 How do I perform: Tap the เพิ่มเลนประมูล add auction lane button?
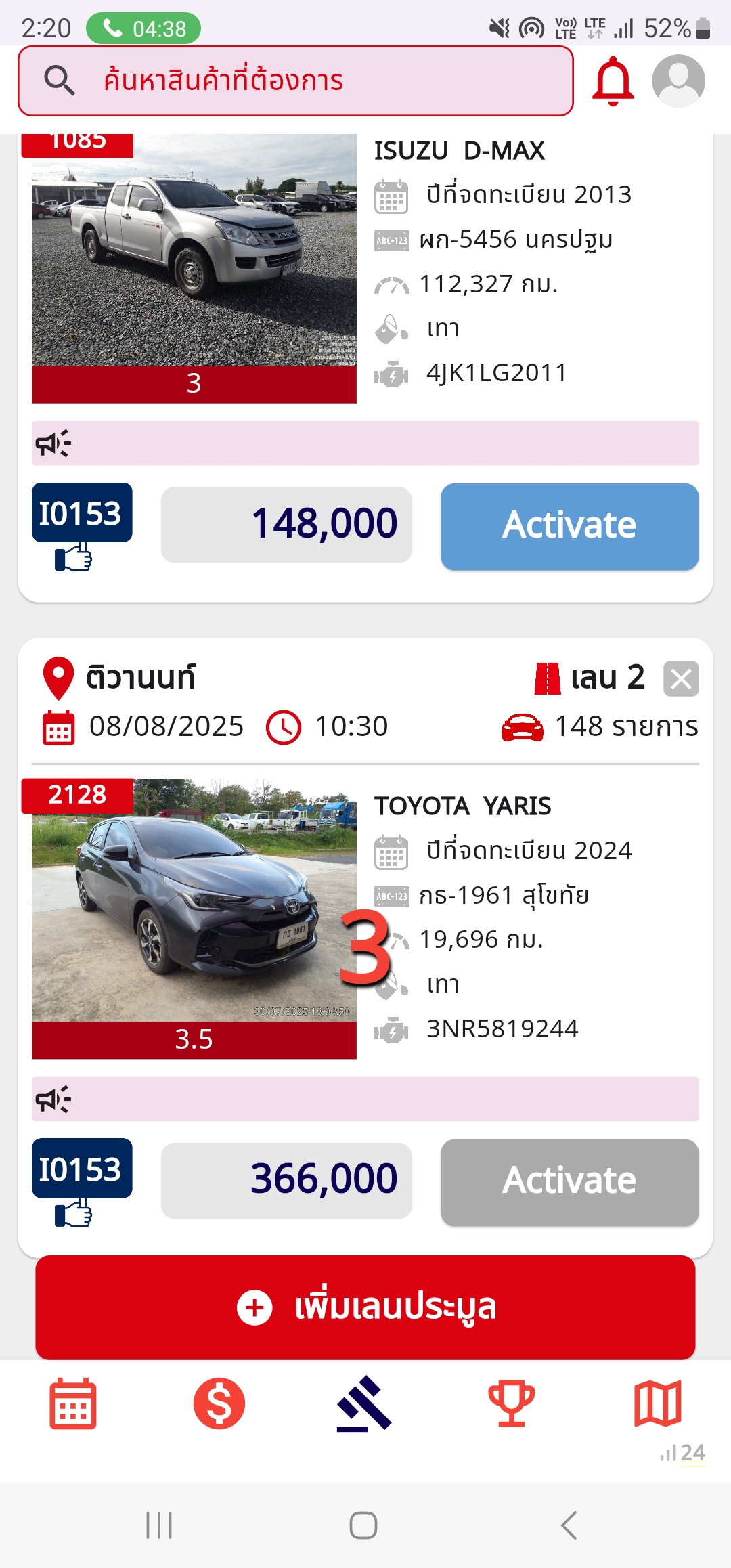[x=365, y=1307]
